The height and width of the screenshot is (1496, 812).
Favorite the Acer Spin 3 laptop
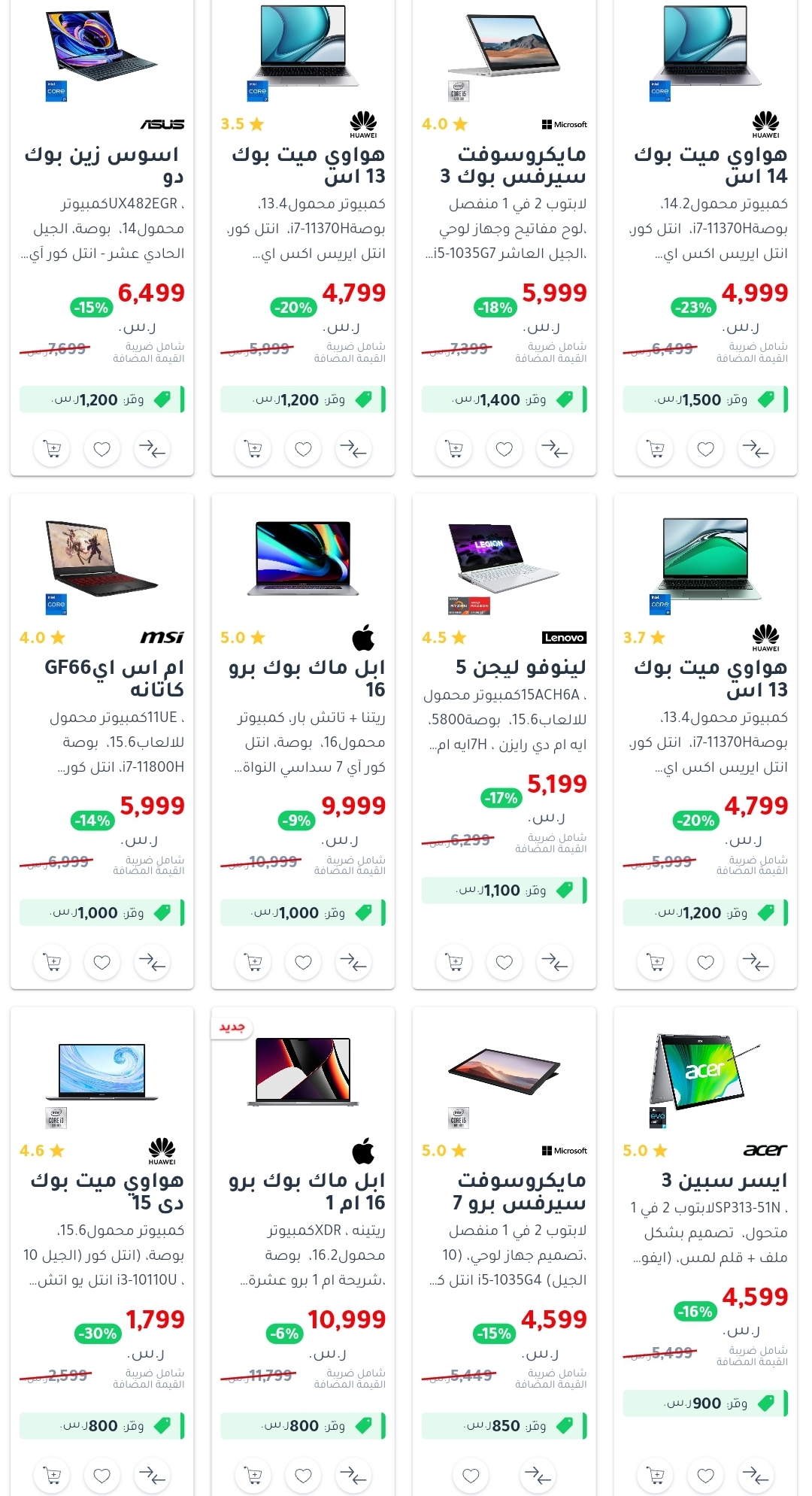[706, 1476]
